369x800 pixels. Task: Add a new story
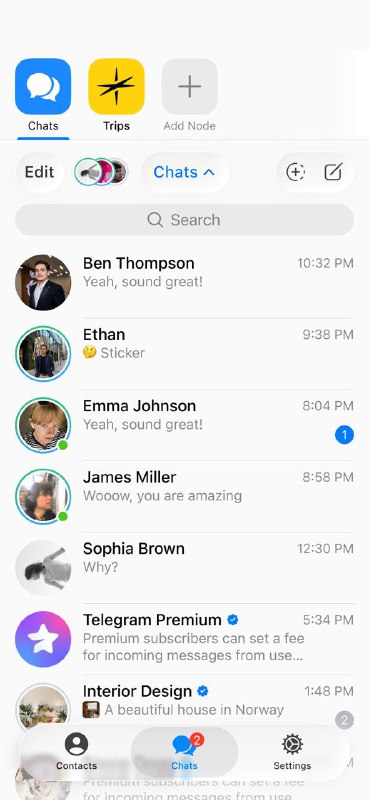click(296, 172)
